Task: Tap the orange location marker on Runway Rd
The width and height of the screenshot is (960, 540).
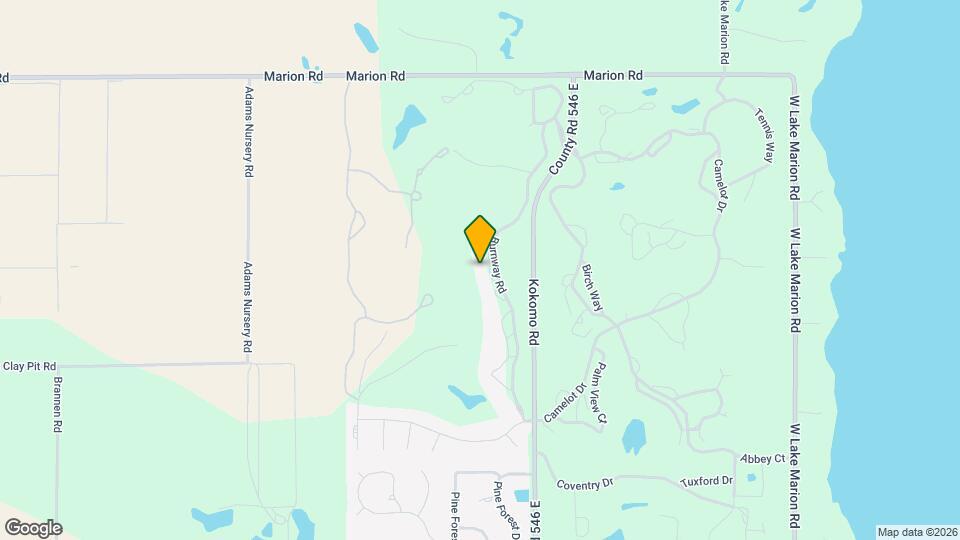Action: click(480, 238)
